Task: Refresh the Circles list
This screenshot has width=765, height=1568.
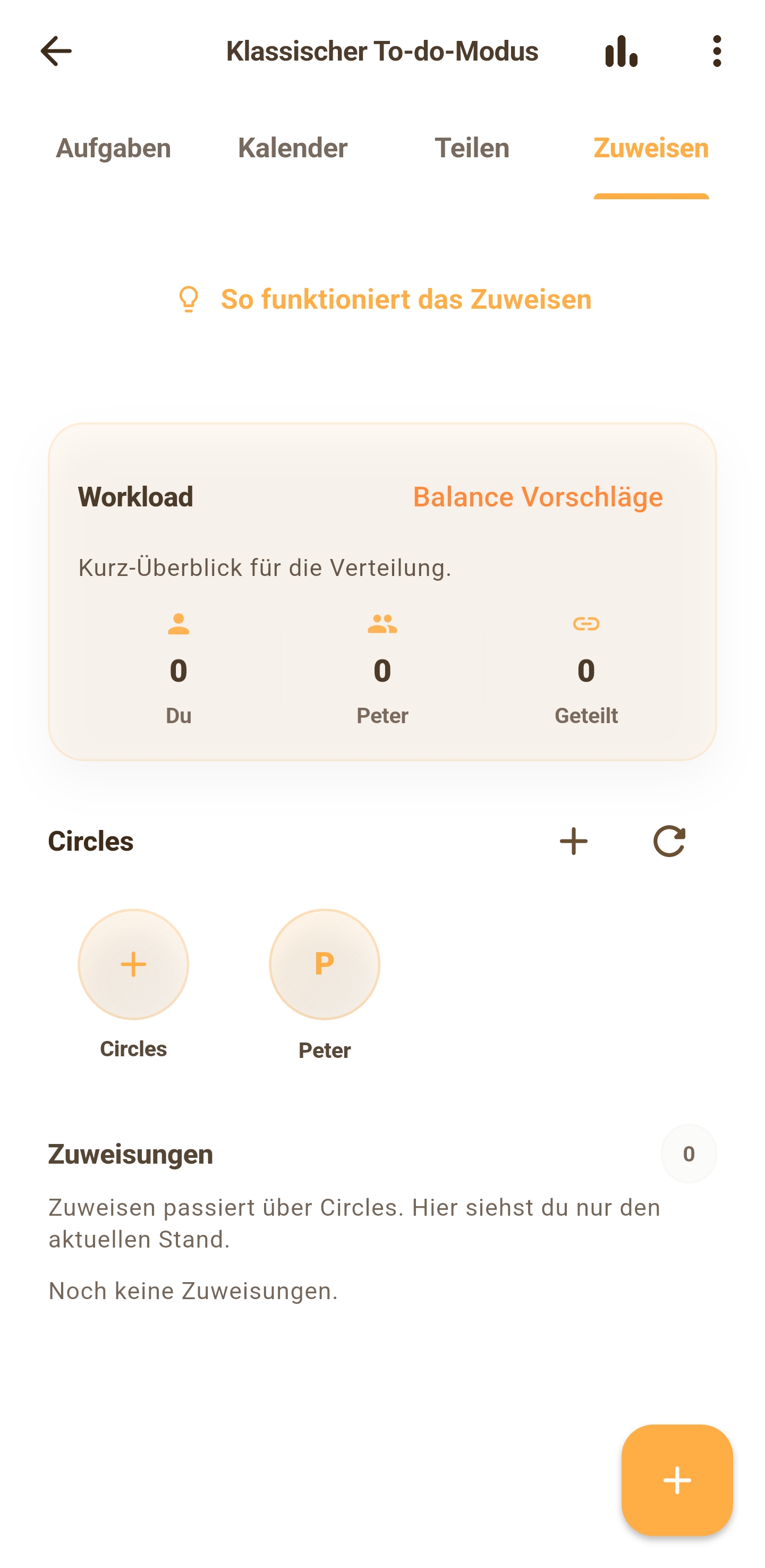Action: click(x=669, y=841)
